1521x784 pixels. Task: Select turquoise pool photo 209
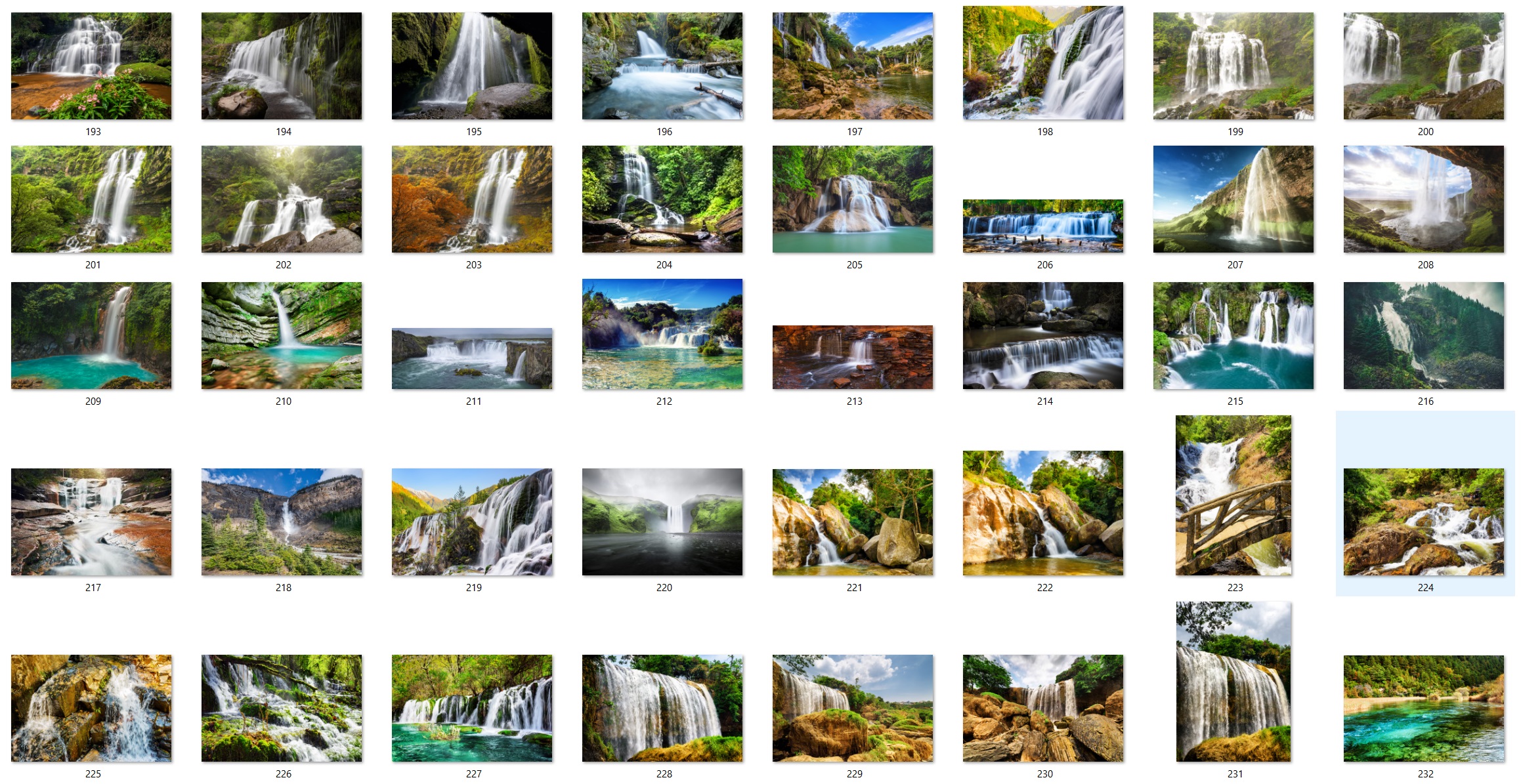tap(91, 335)
